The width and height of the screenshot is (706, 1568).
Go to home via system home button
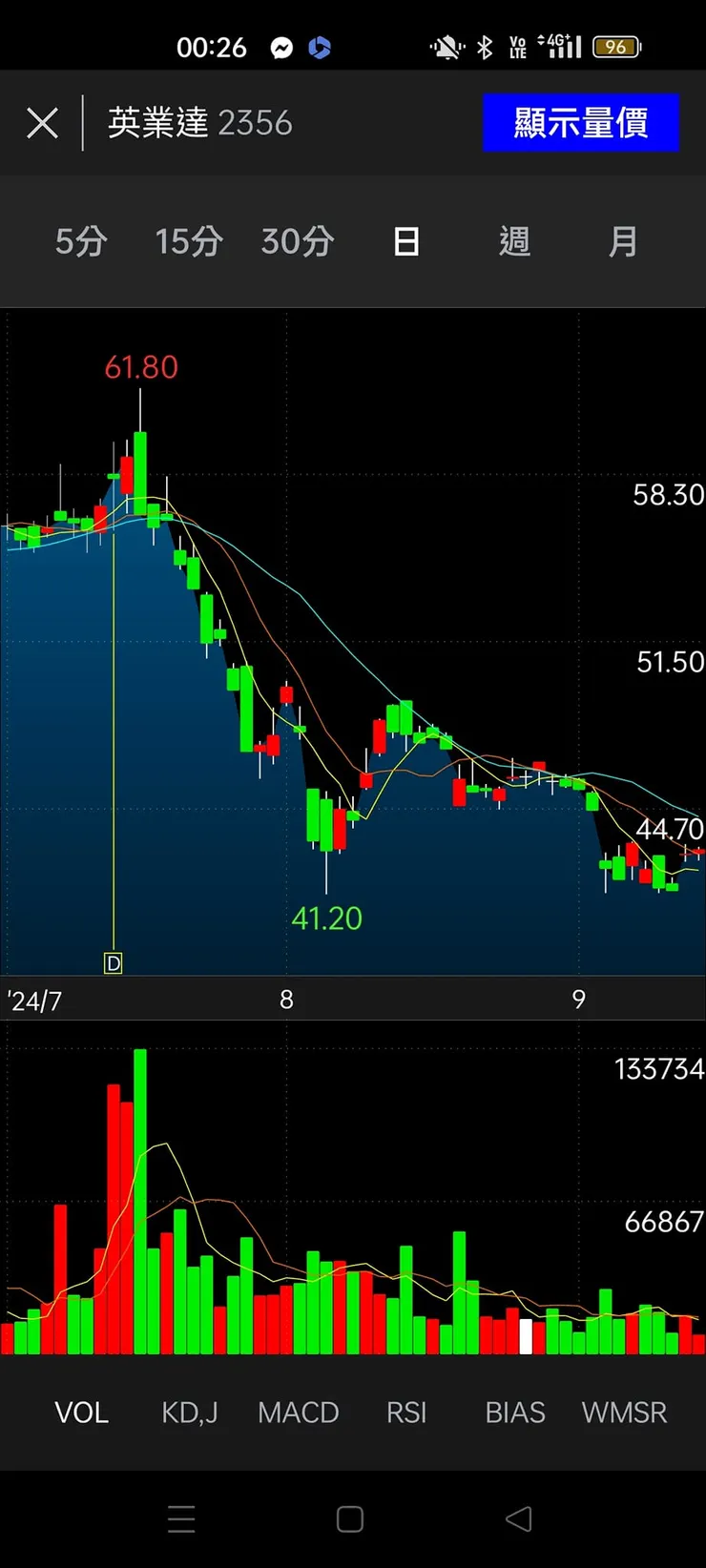350,1518
